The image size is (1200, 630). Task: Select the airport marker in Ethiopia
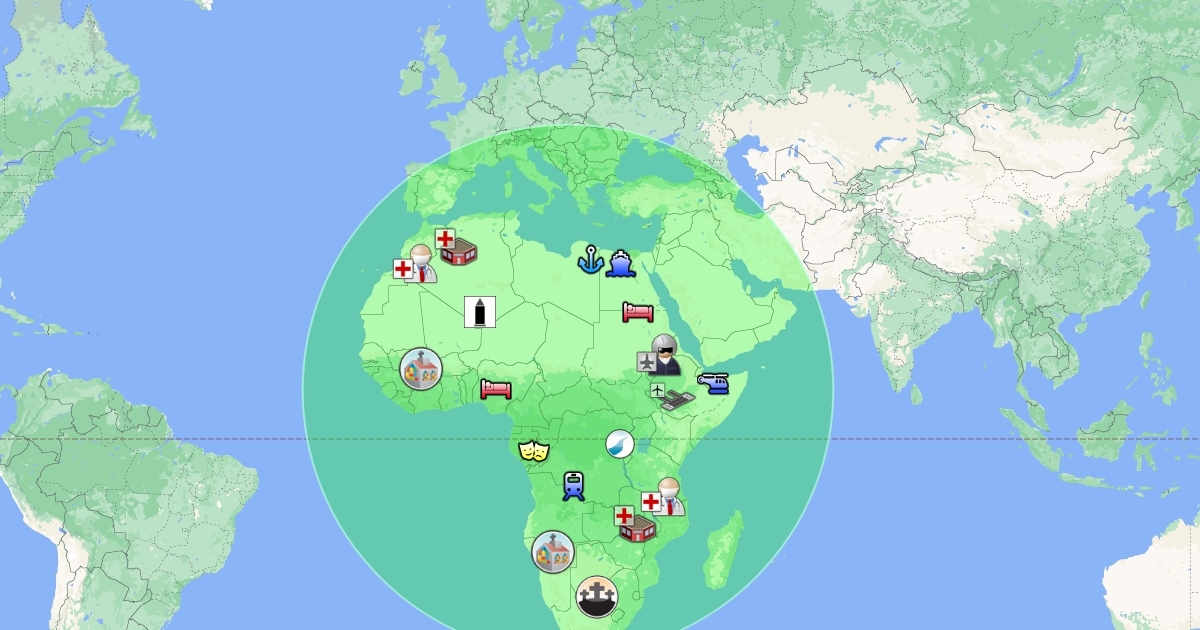672,397
